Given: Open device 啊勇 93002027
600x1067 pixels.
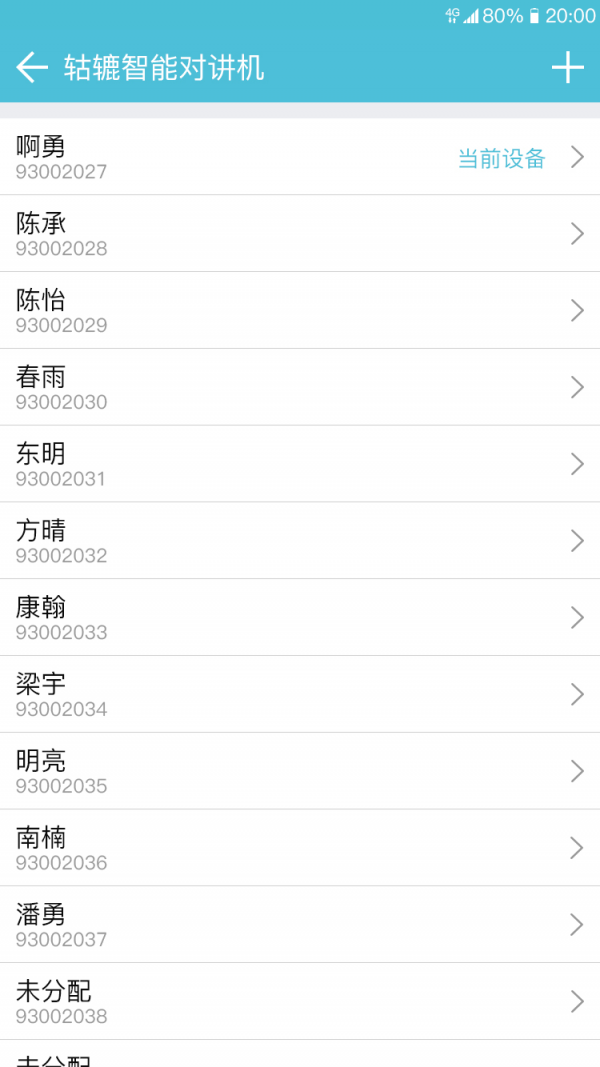Looking at the screenshot, I should pos(300,158).
